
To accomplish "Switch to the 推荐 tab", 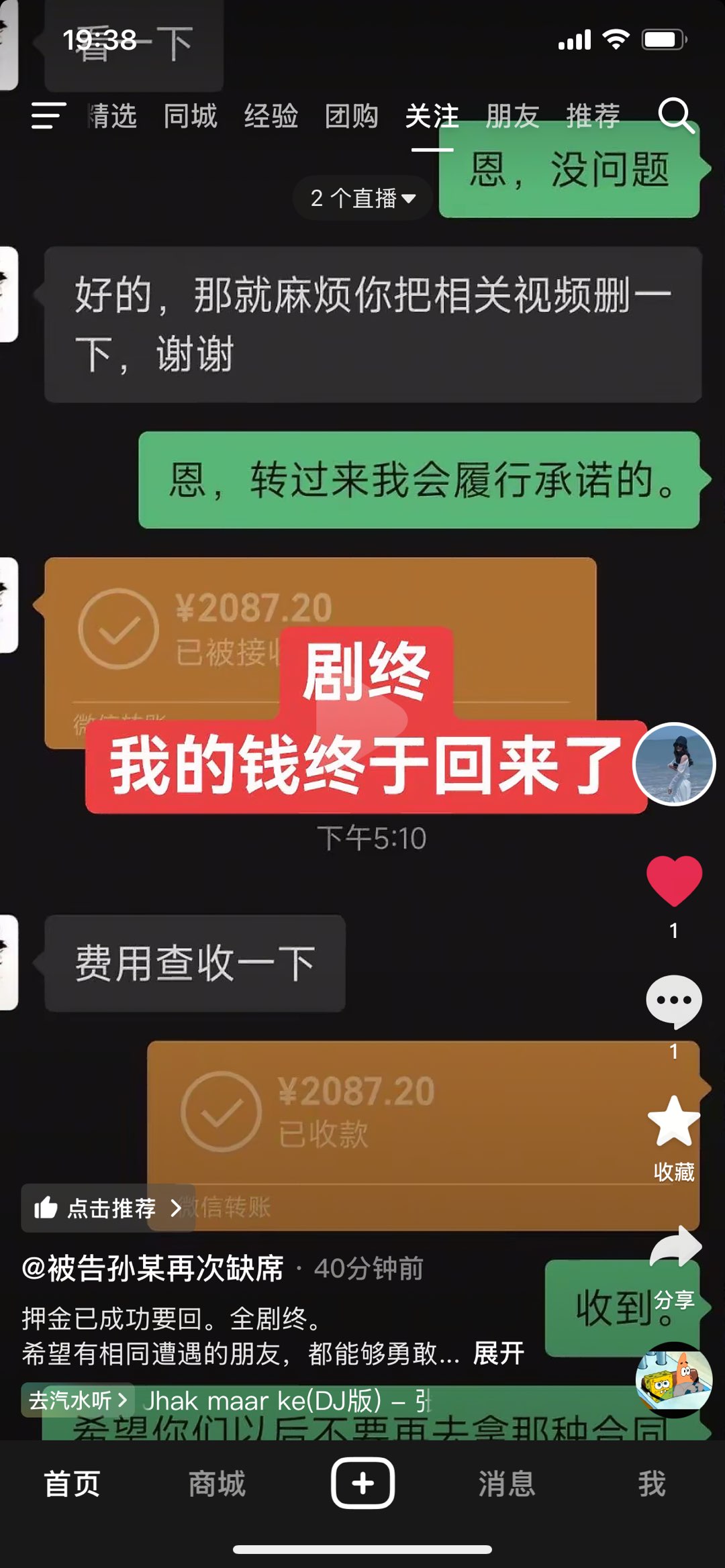I will [x=593, y=116].
